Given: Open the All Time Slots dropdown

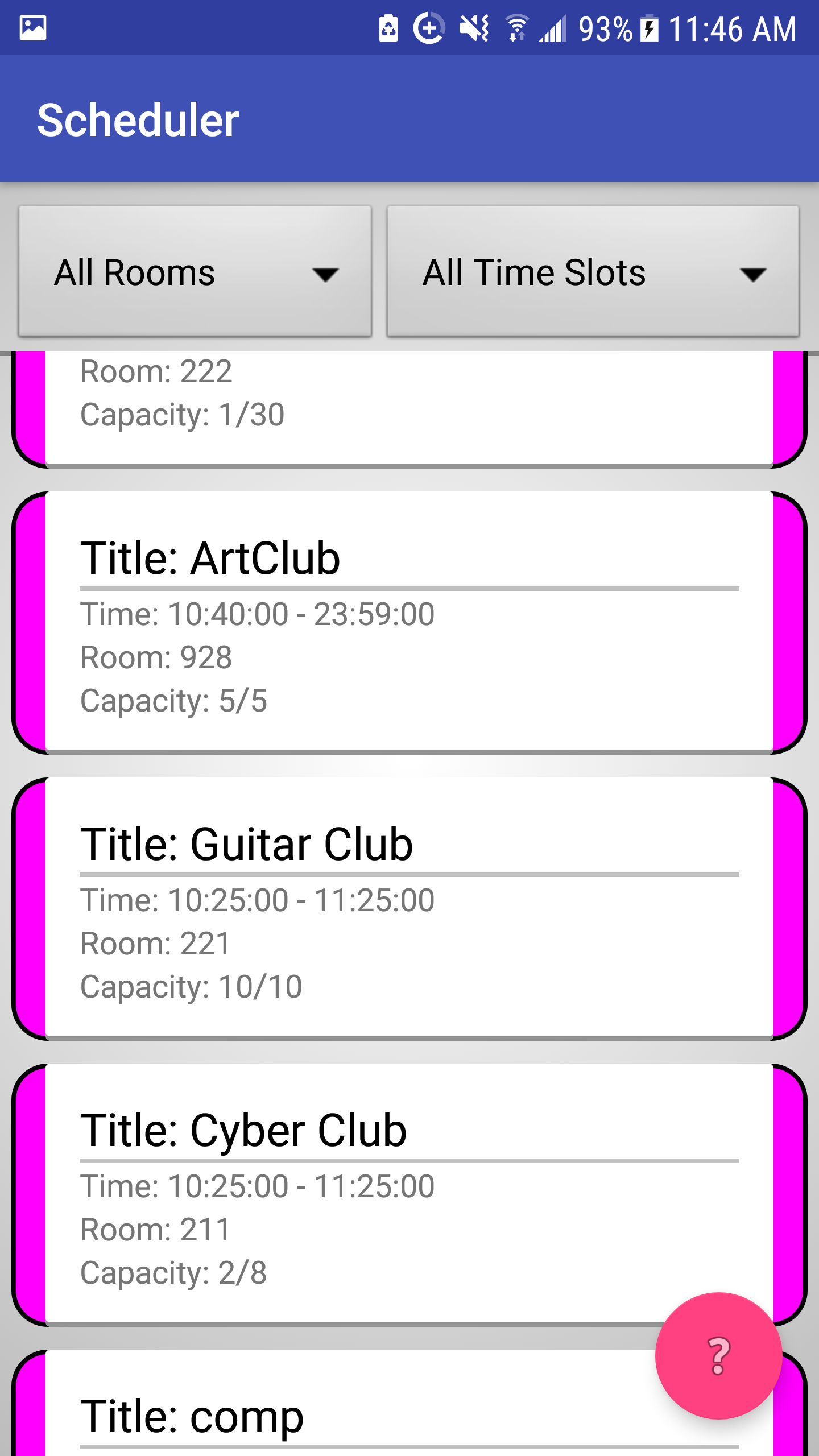Looking at the screenshot, I should pos(593,271).
